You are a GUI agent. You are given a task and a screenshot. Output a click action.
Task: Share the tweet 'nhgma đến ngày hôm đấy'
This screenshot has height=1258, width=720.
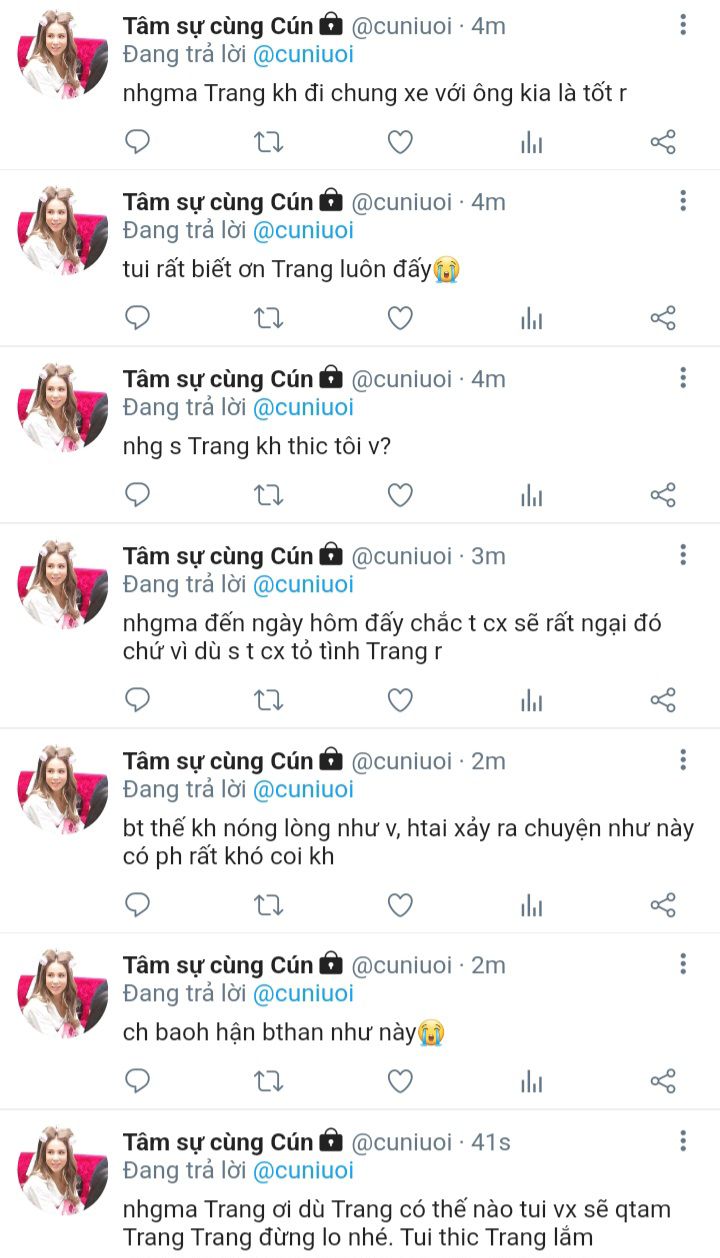pos(663,700)
